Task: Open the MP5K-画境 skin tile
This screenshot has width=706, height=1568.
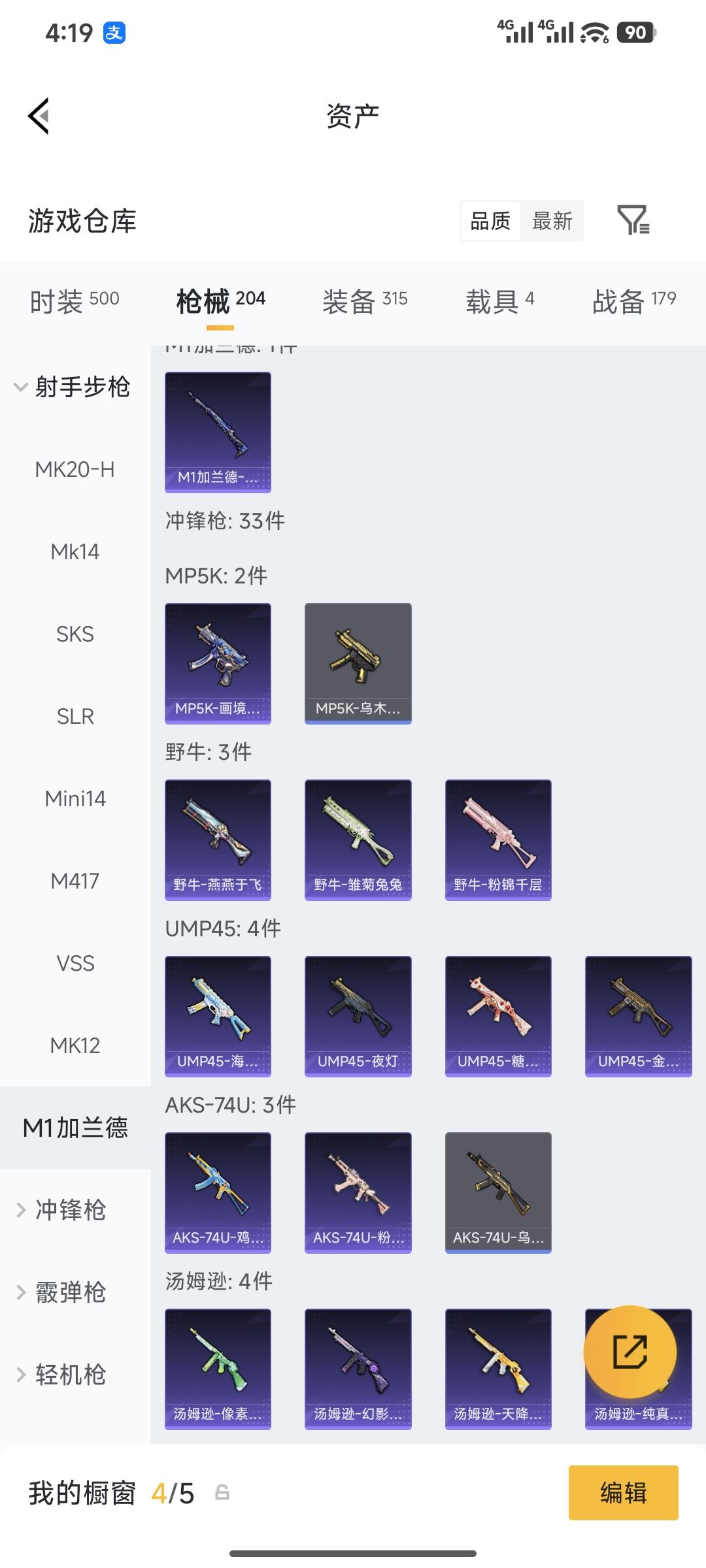Action: (218, 663)
